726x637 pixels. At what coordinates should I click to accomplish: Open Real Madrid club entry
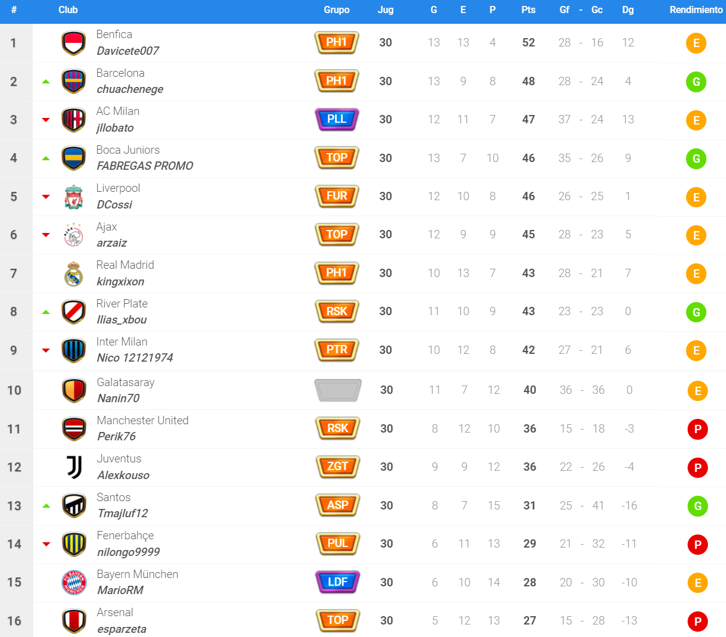[125, 265]
